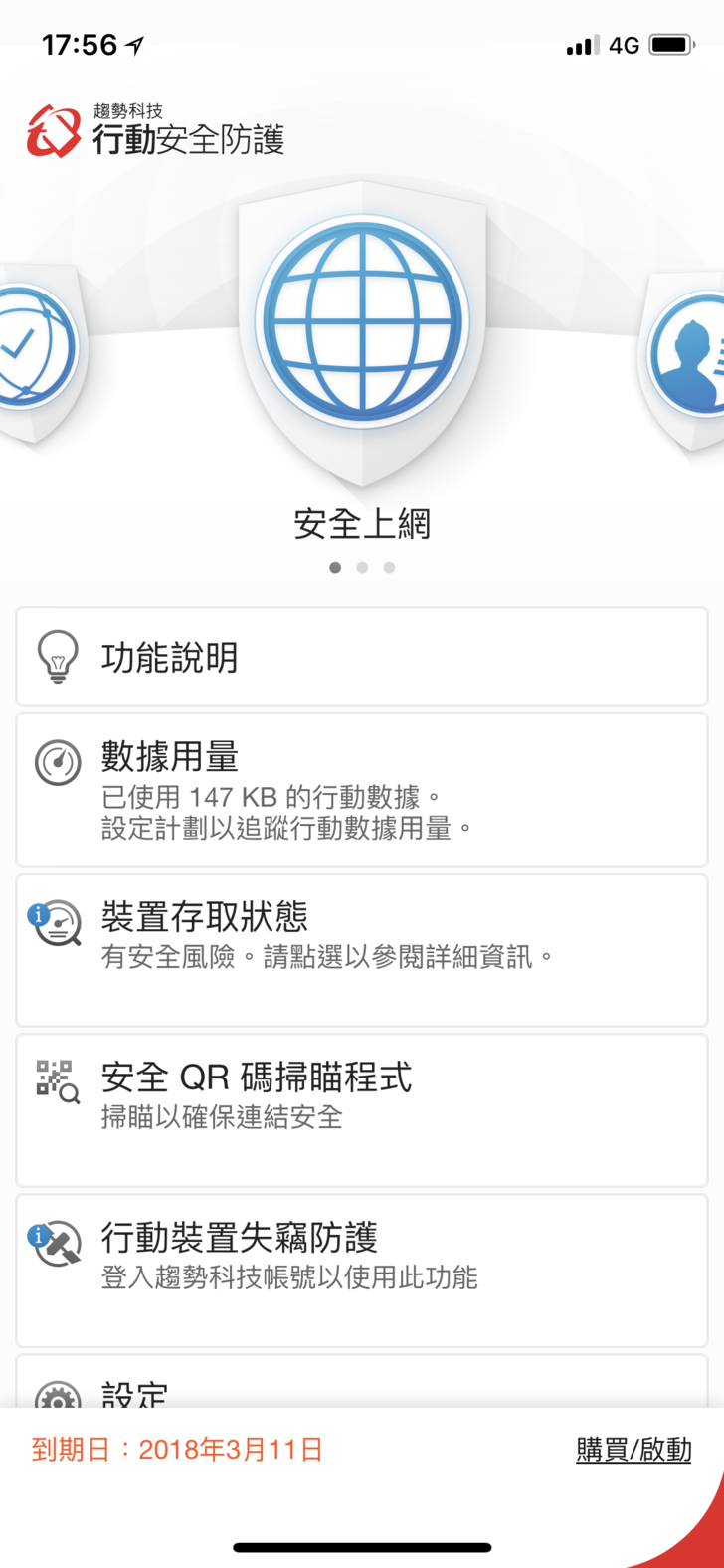
Task: Open the 安全上網 globe shield
Action: pos(362,322)
